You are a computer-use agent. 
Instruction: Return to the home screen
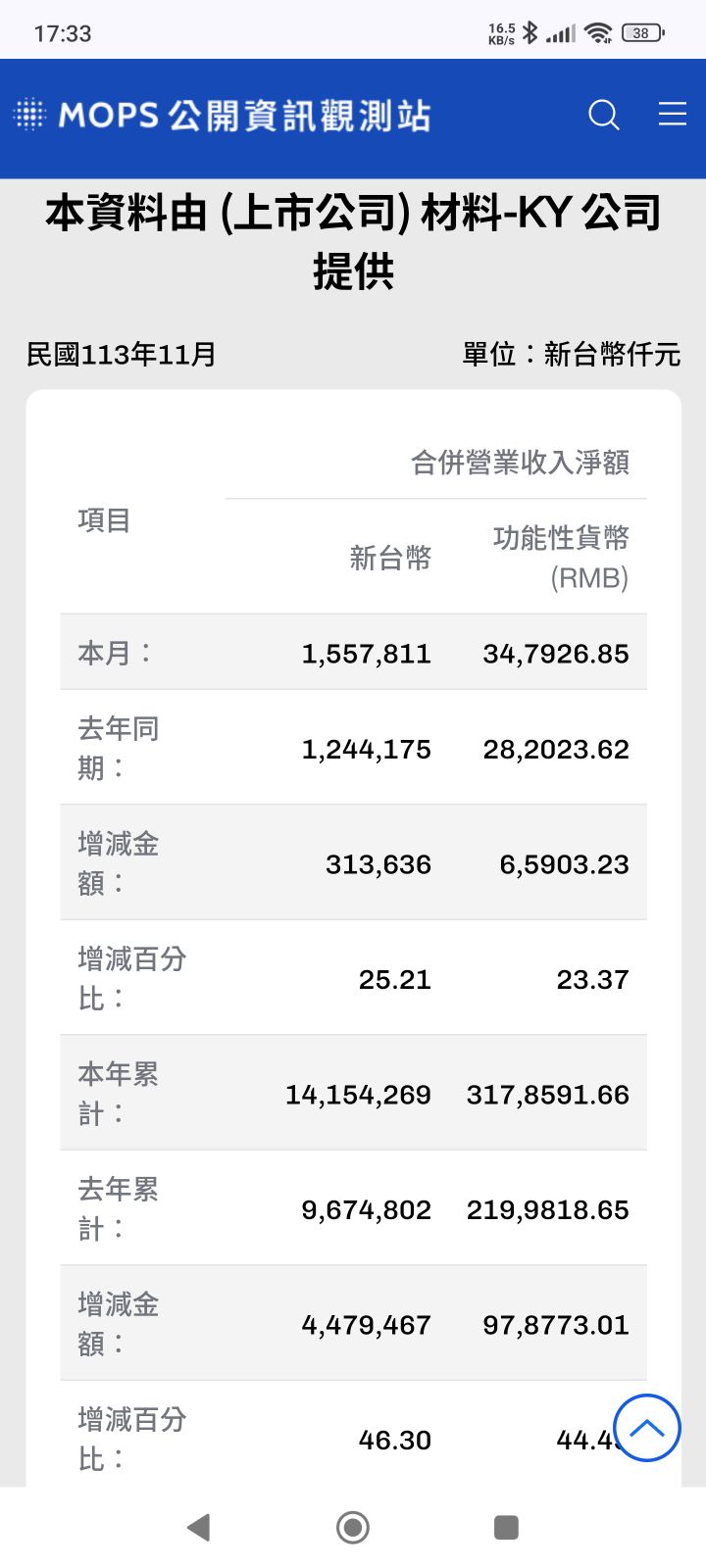point(353,1527)
